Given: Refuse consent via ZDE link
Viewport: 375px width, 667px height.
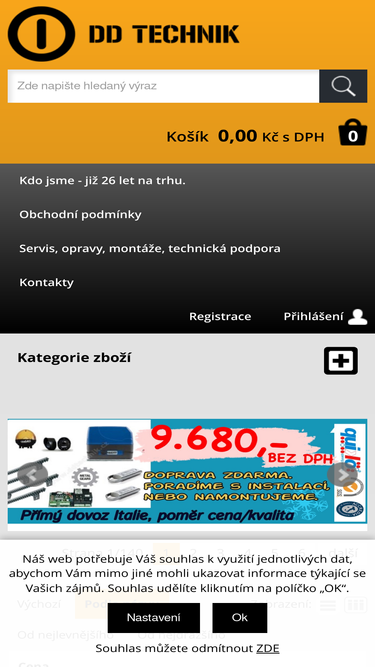Looking at the screenshot, I should 268,648.
